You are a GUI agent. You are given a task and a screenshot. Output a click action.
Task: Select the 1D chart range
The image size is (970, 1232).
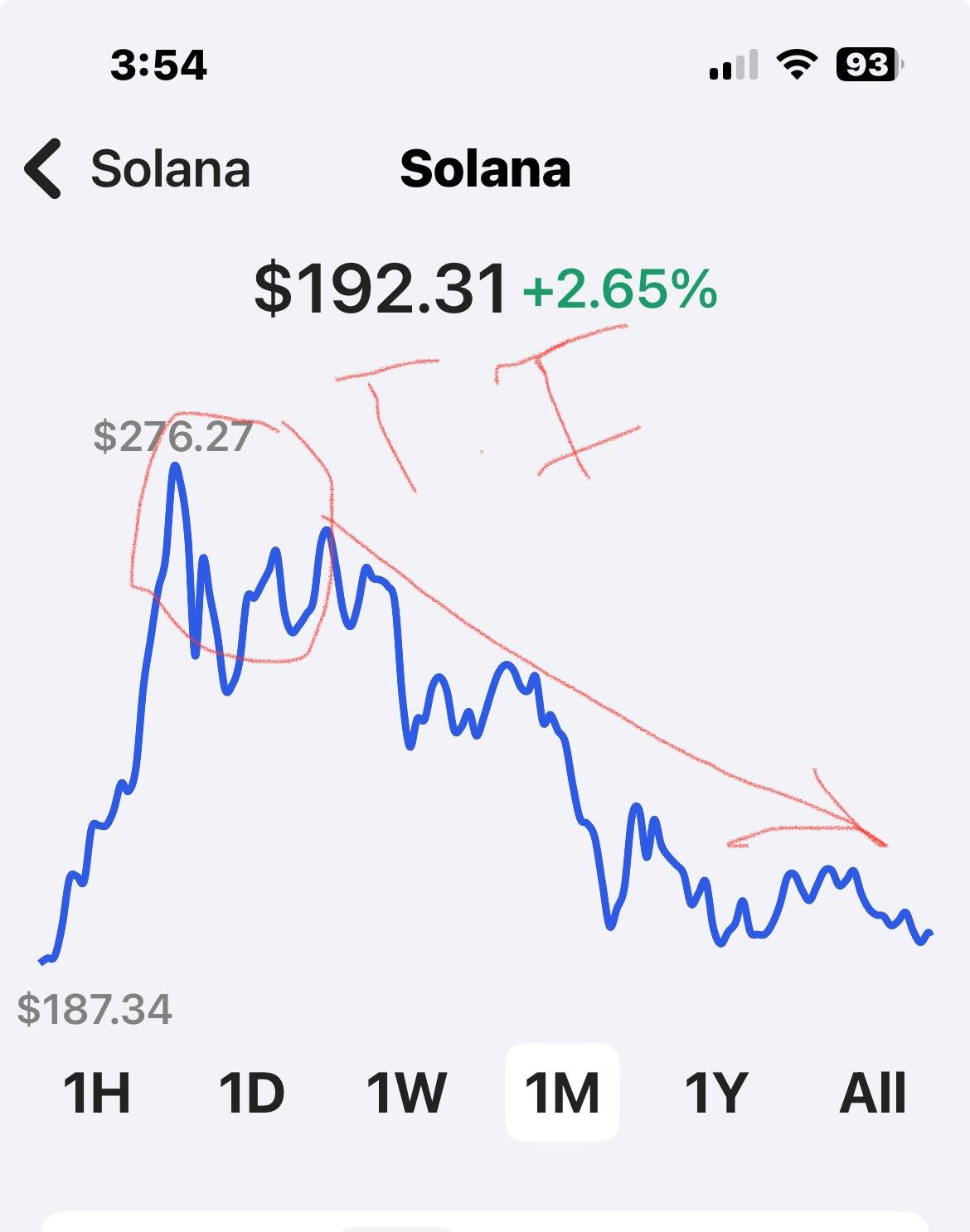[x=251, y=1093]
